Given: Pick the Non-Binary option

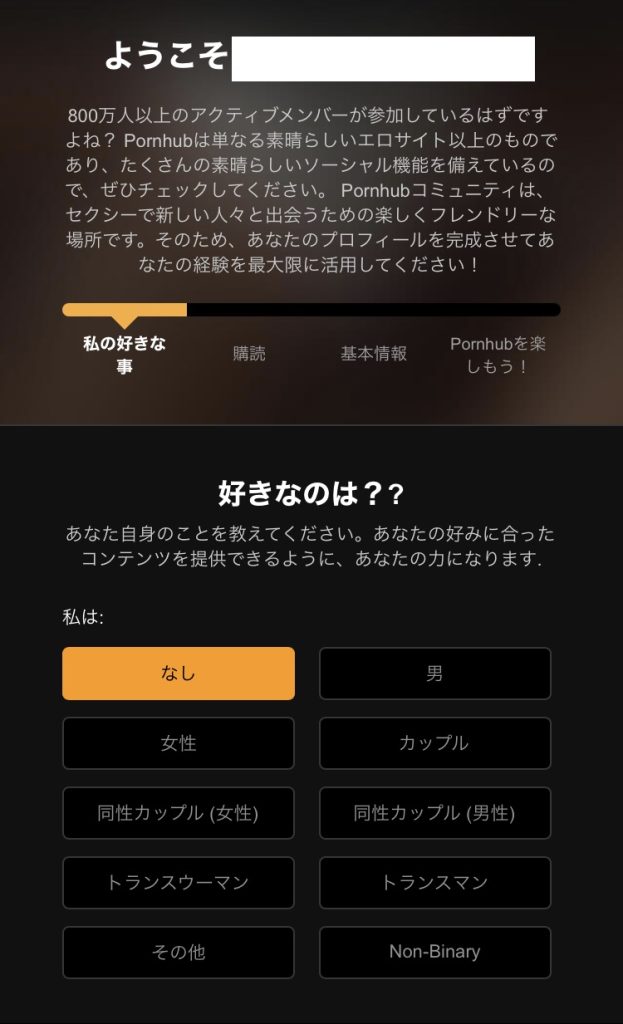Looking at the screenshot, I should click(x=435, y=952).
